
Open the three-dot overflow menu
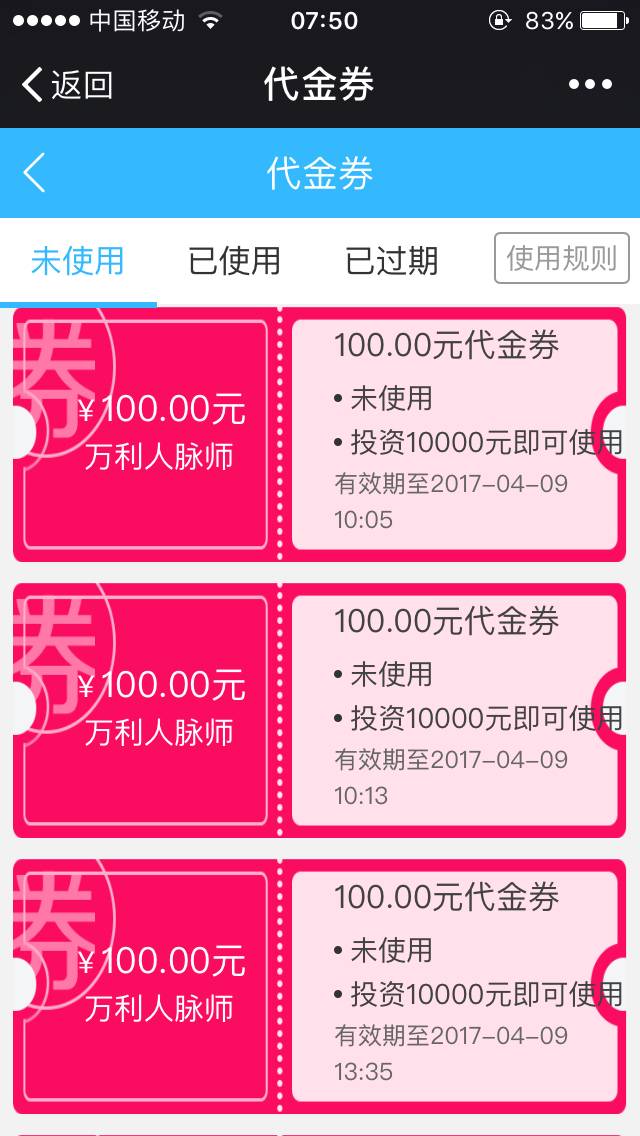pyautogui.click(x=589, y=85)
